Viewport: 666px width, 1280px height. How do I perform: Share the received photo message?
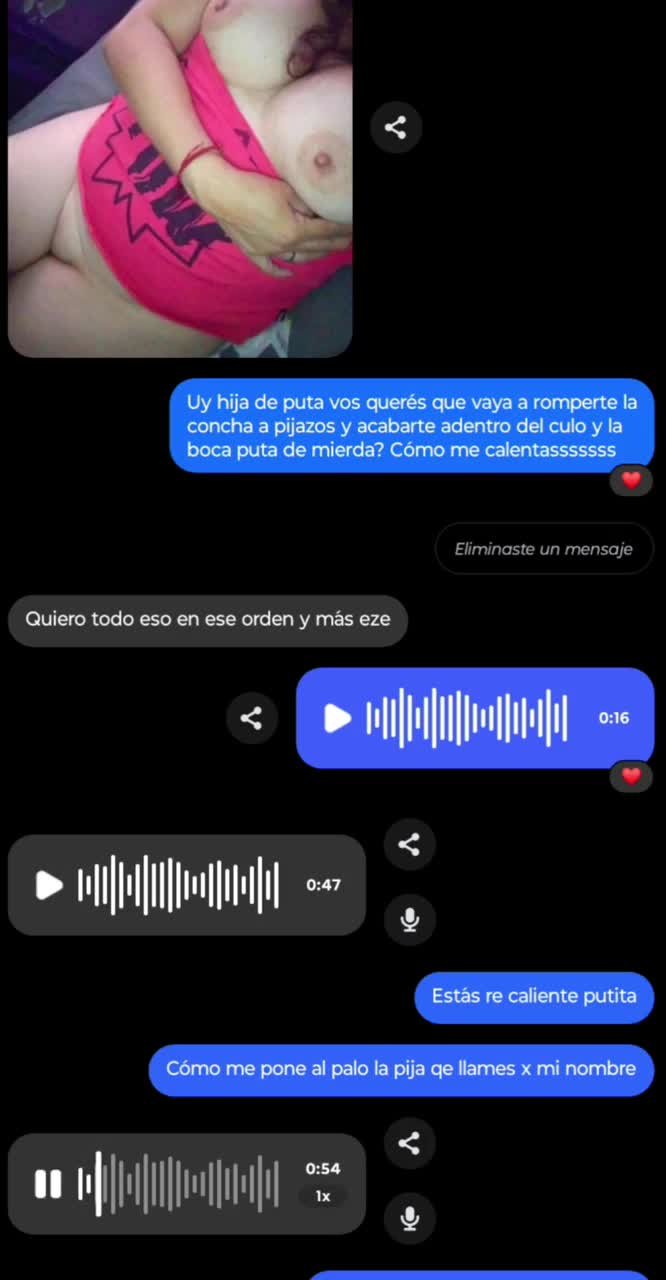(395, 128)
